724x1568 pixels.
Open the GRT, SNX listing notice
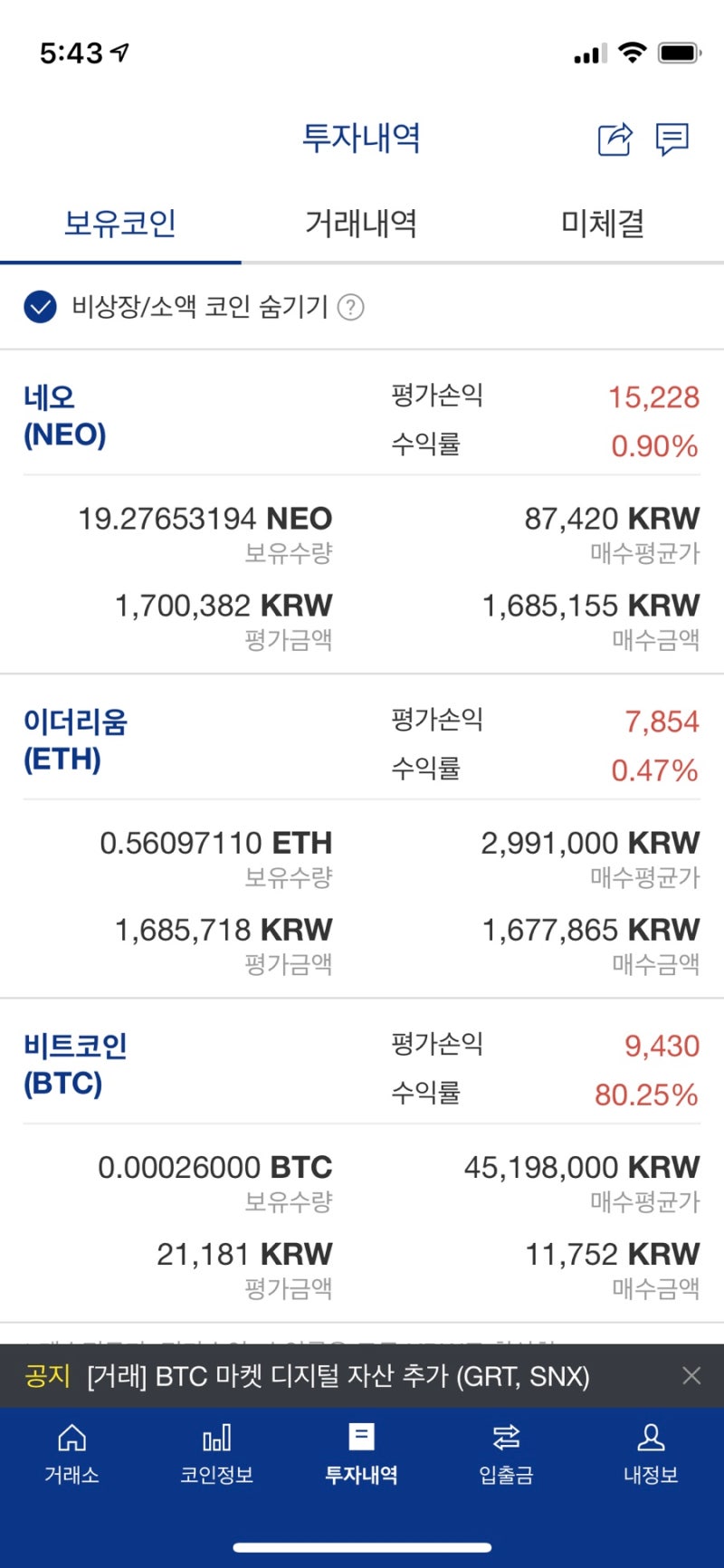point(335,1375)
